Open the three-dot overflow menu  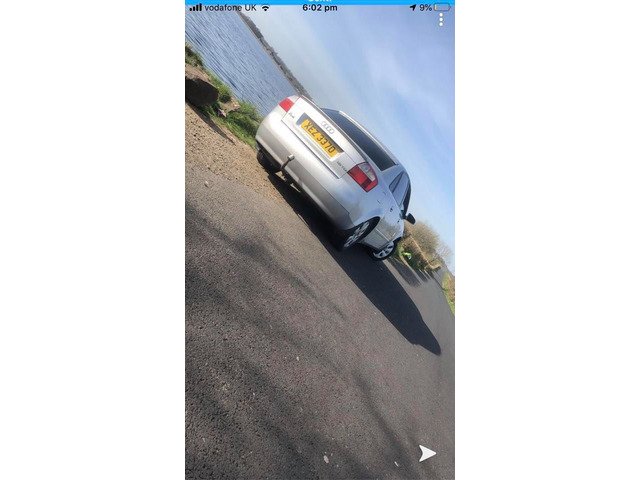(440, 20)
